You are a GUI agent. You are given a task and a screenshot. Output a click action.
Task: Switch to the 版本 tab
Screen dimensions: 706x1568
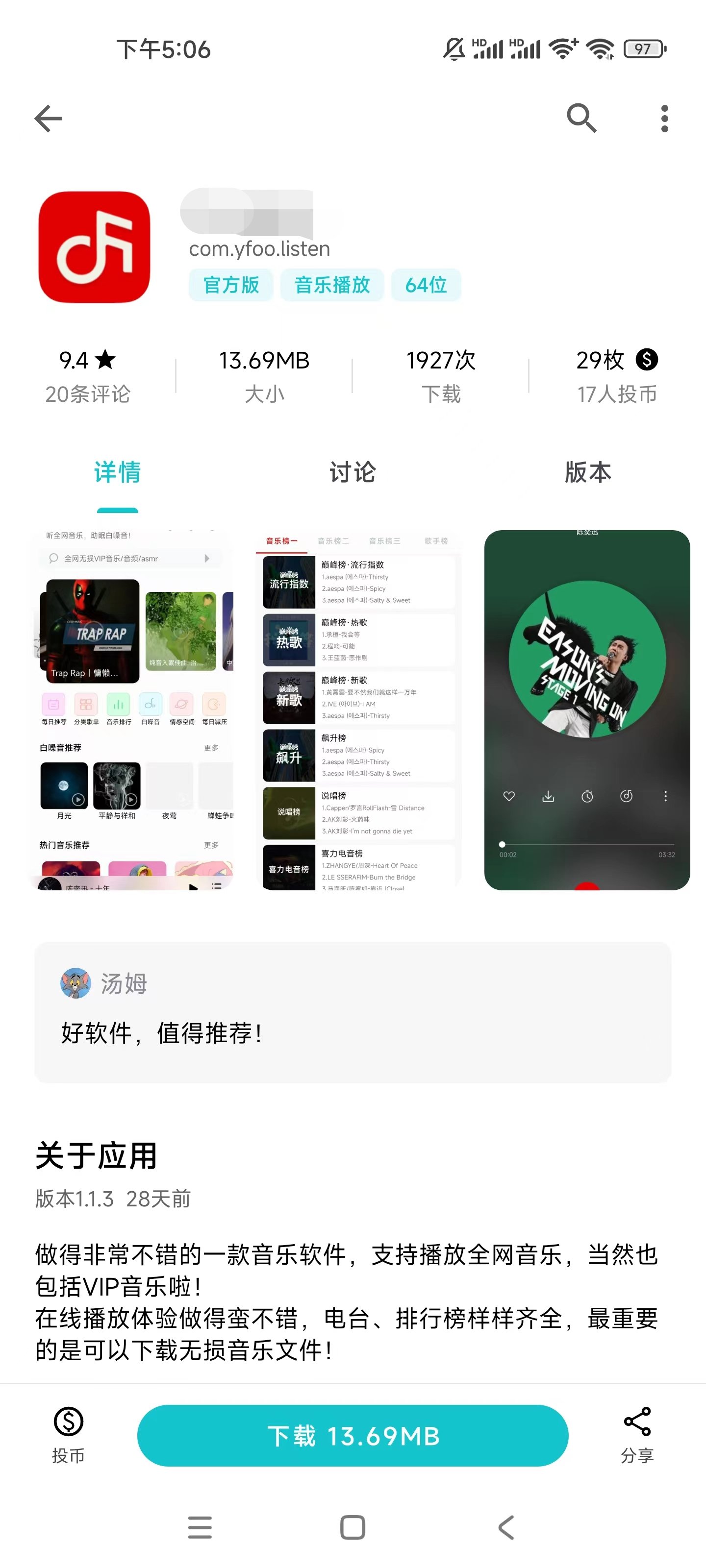(x=588, y=472)
